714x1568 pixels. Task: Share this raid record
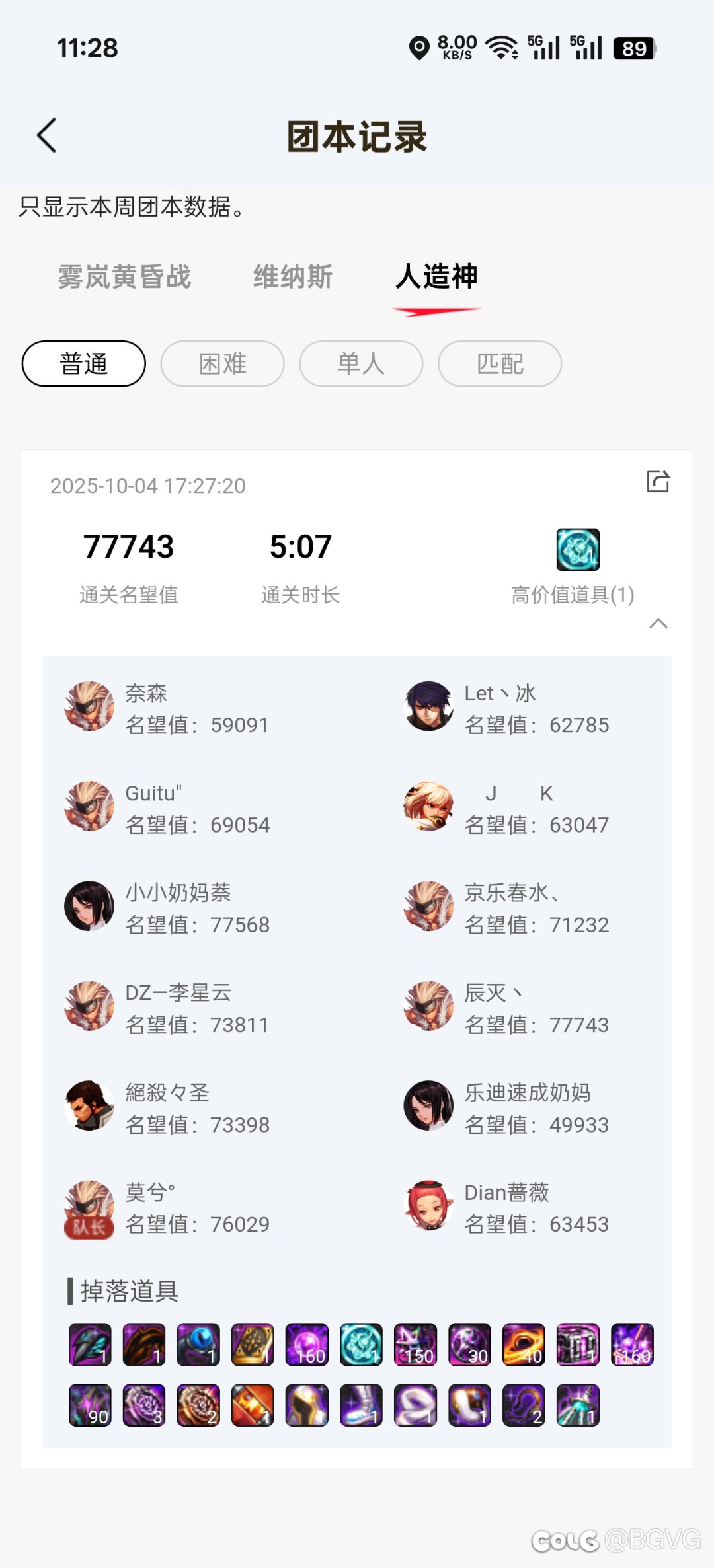point(658,482)
